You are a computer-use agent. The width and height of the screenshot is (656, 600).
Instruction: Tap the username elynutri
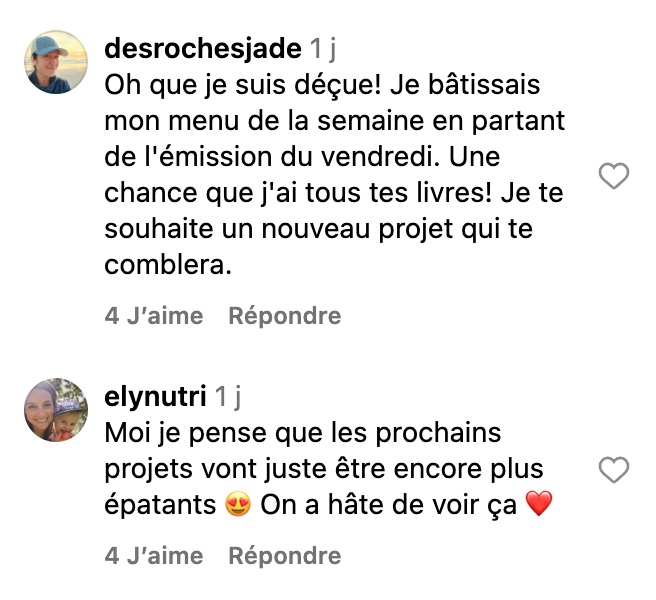tap(155, 397)
